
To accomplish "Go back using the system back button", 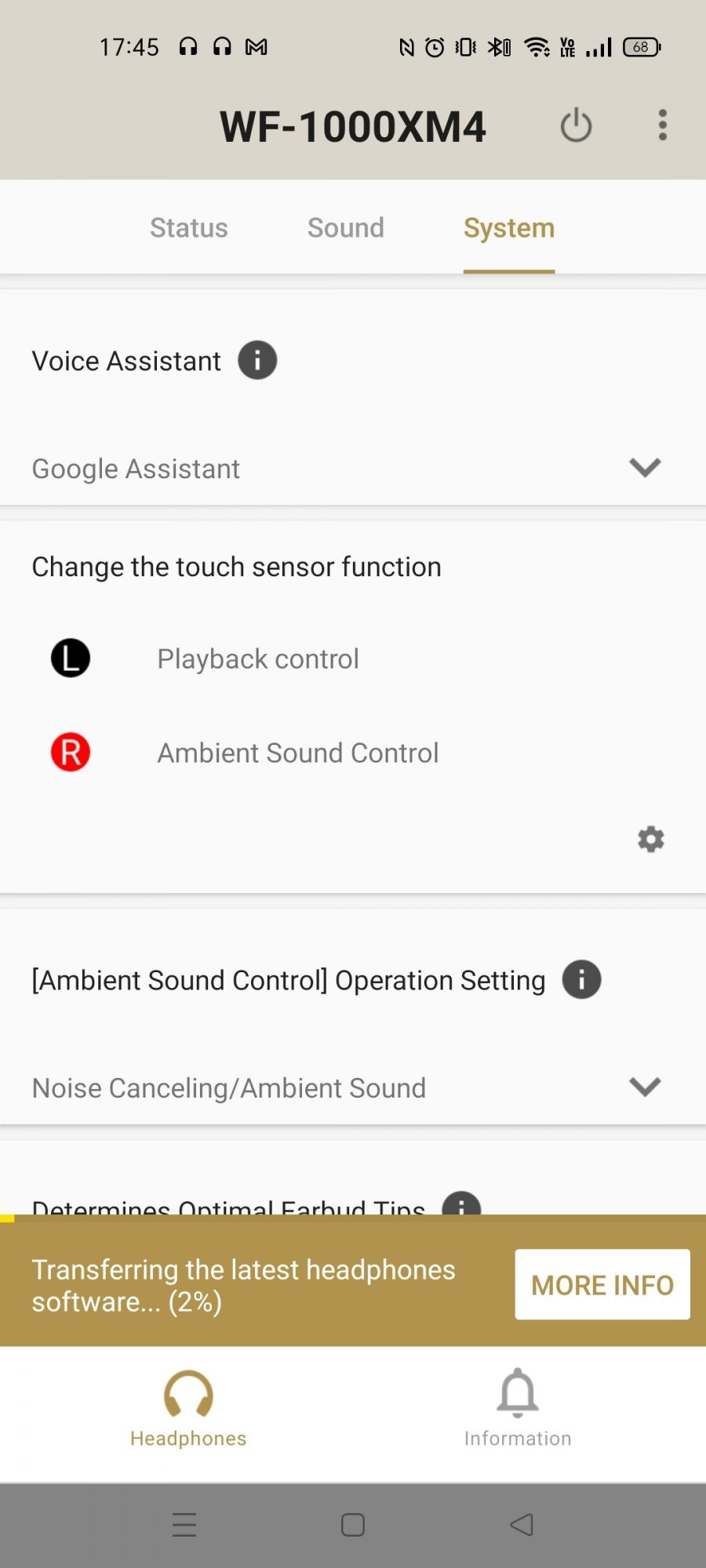I will pos(522,1525).
